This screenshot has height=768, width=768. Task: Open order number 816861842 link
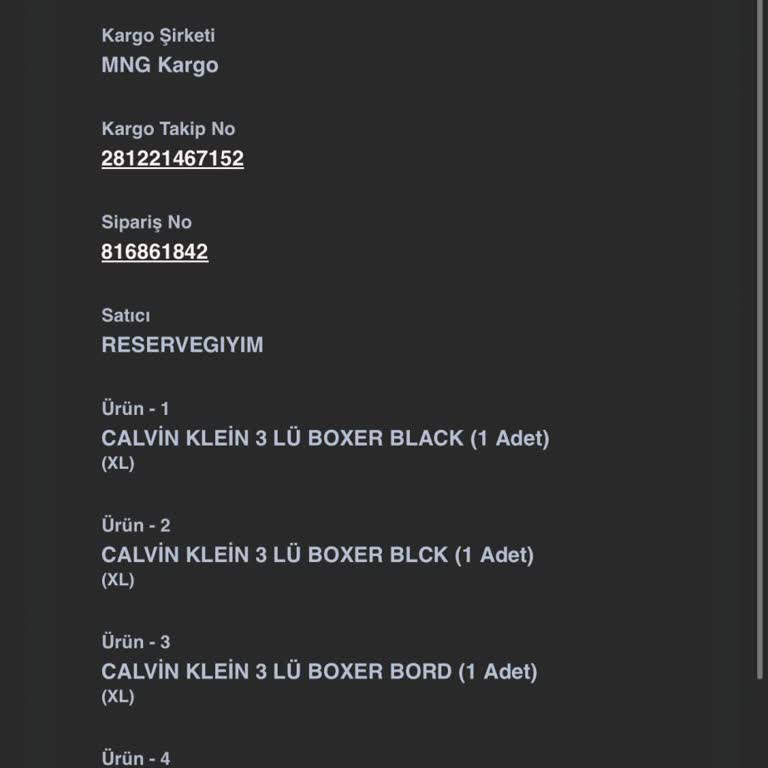coord(154,252)
